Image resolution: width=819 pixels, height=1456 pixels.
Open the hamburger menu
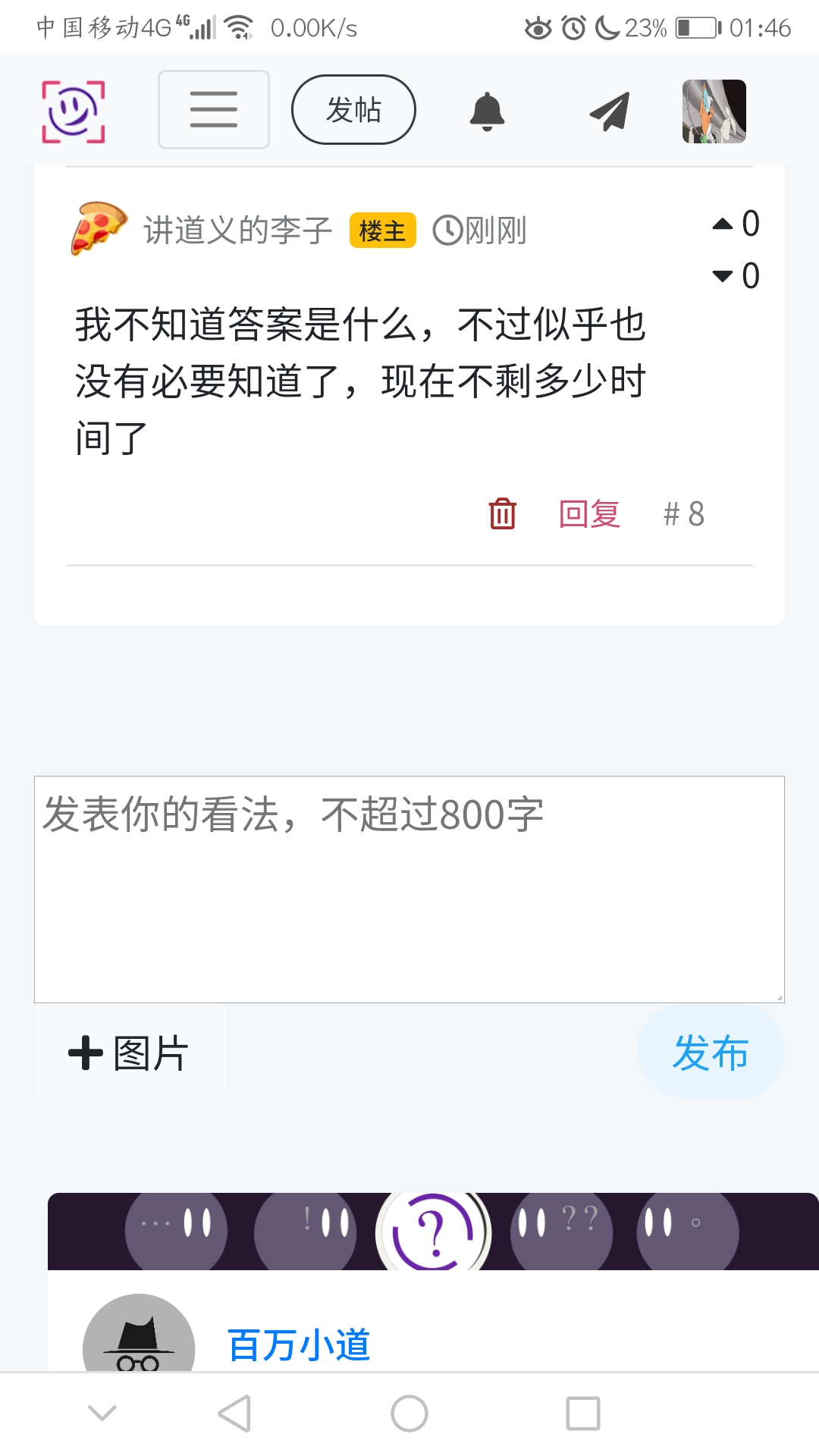point(214,110)
